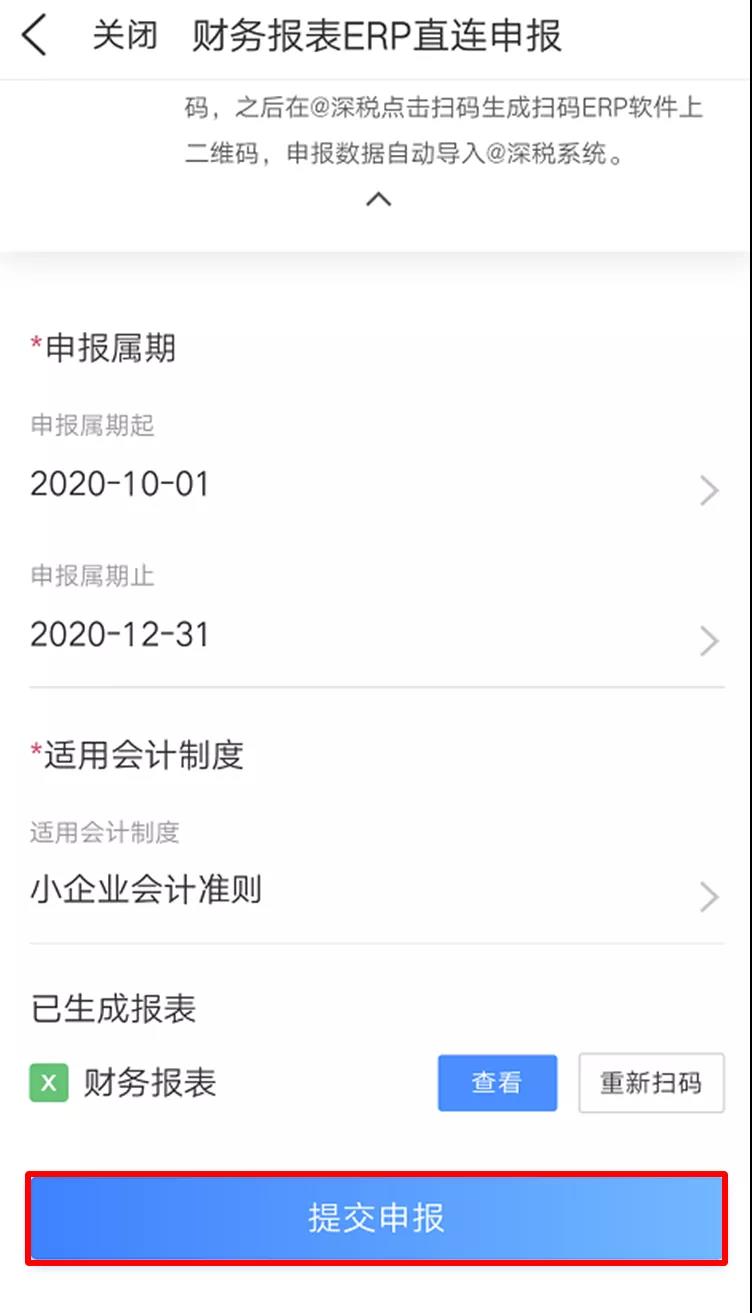The height and width of the screenshot is (1313, 752).
Task: Select the 适用会计制度 accounting standard
Action: click(x=375, y=891)
